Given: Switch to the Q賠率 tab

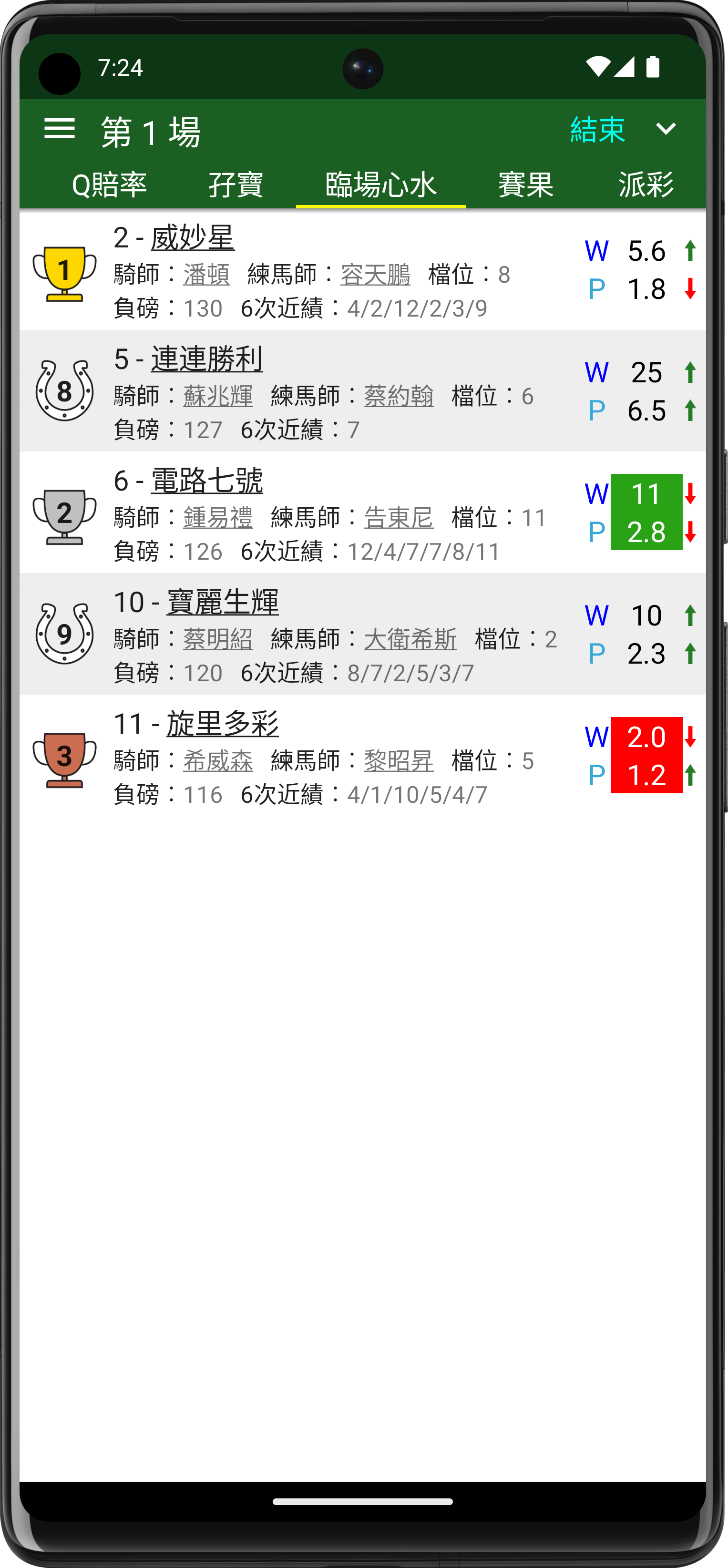Looking at the screenshot, I should [110, 184].
